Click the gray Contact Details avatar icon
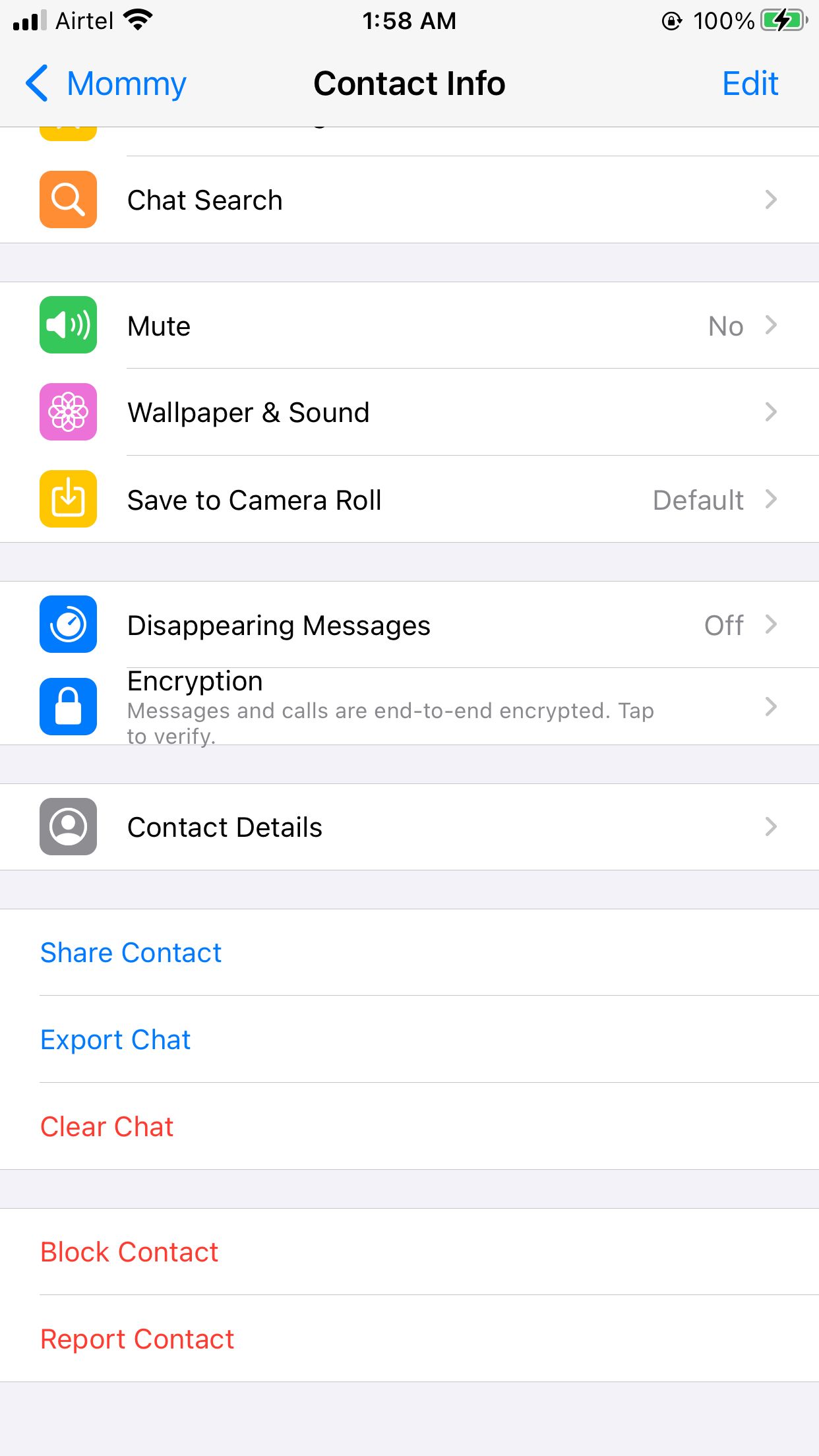The width and height of the screenshot is (819, 1456). coord(67,827)
